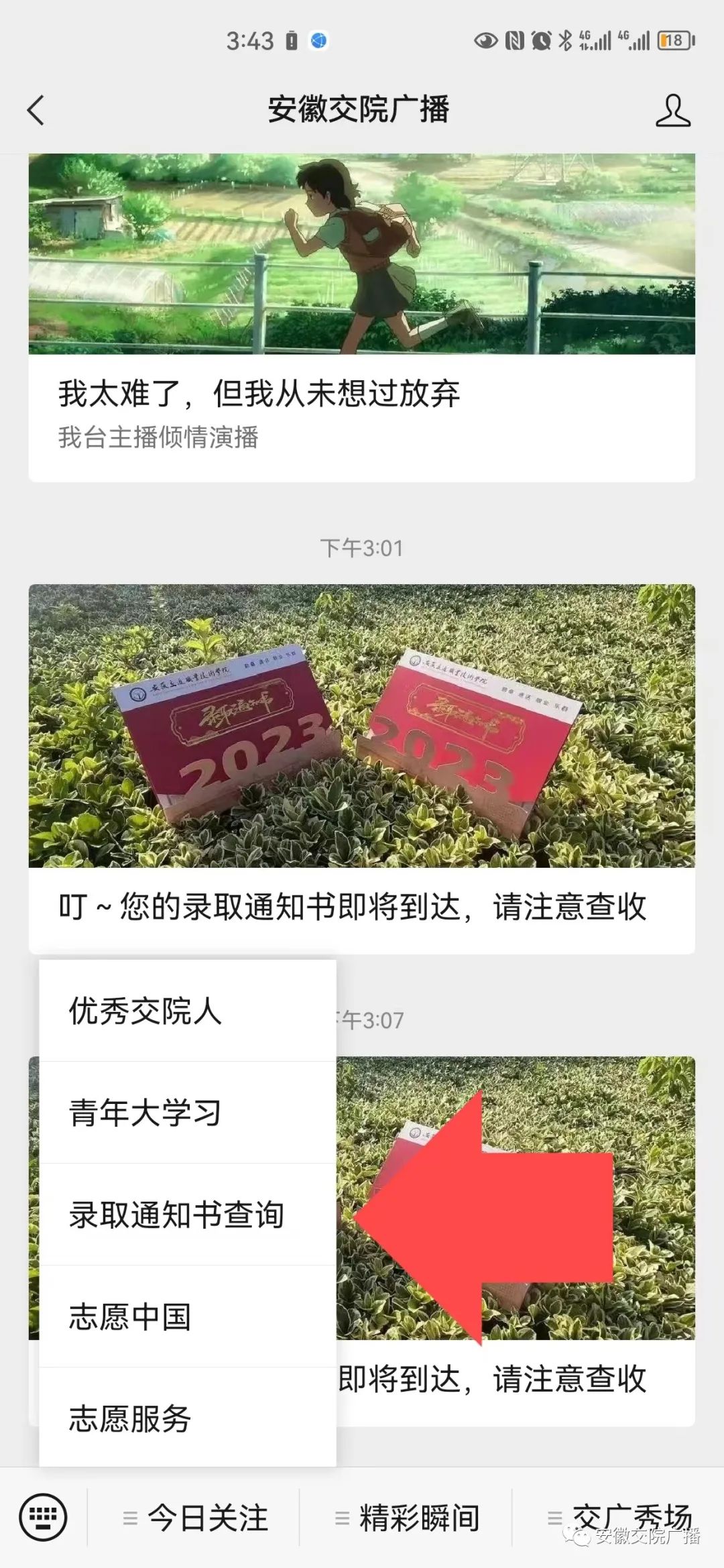Select 优秀交院人 from the popup menu
This screenshot has width=724, height=1568.
click(188, 1011)
